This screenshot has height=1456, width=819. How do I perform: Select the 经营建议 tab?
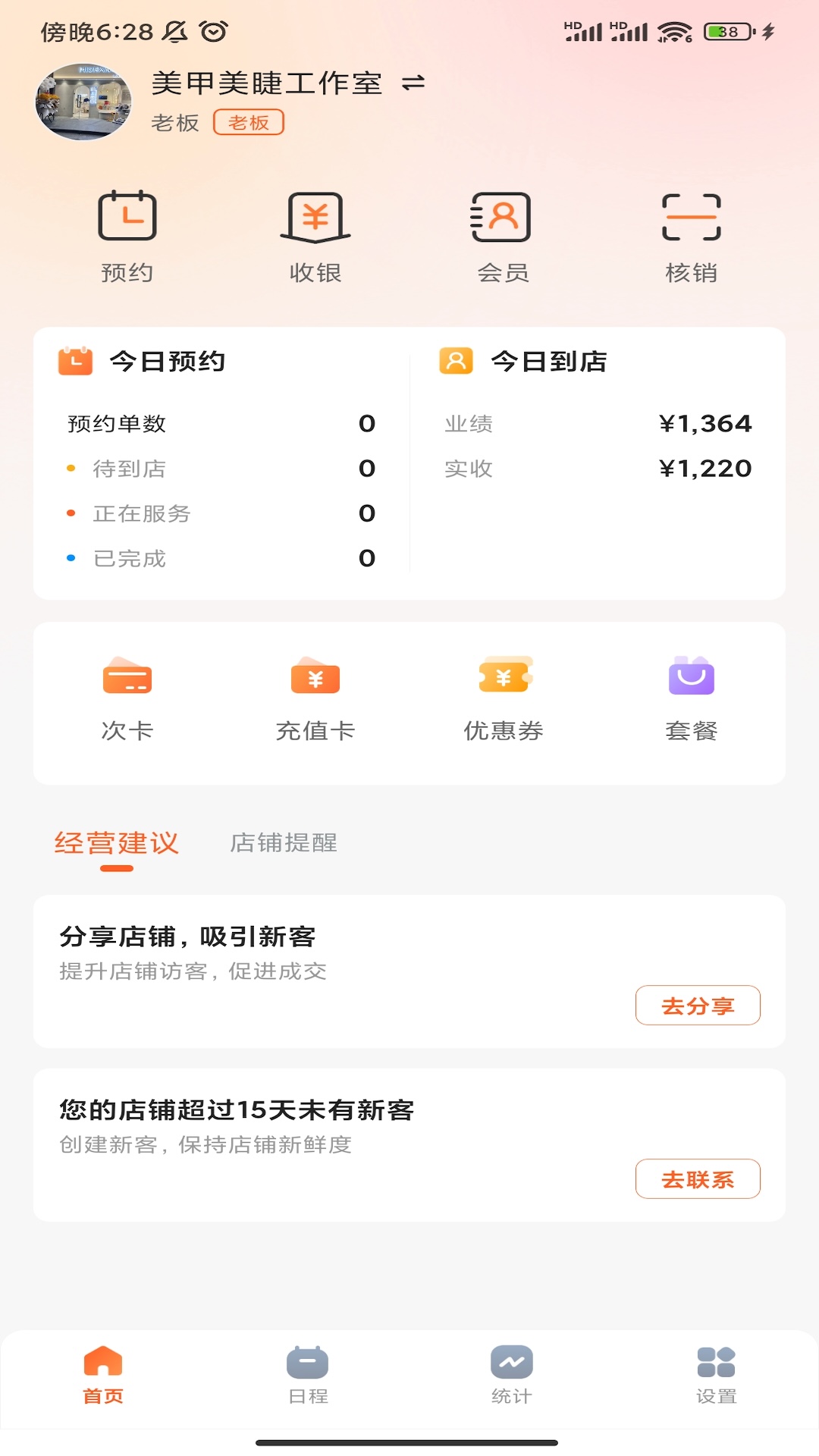coord(117,842)
